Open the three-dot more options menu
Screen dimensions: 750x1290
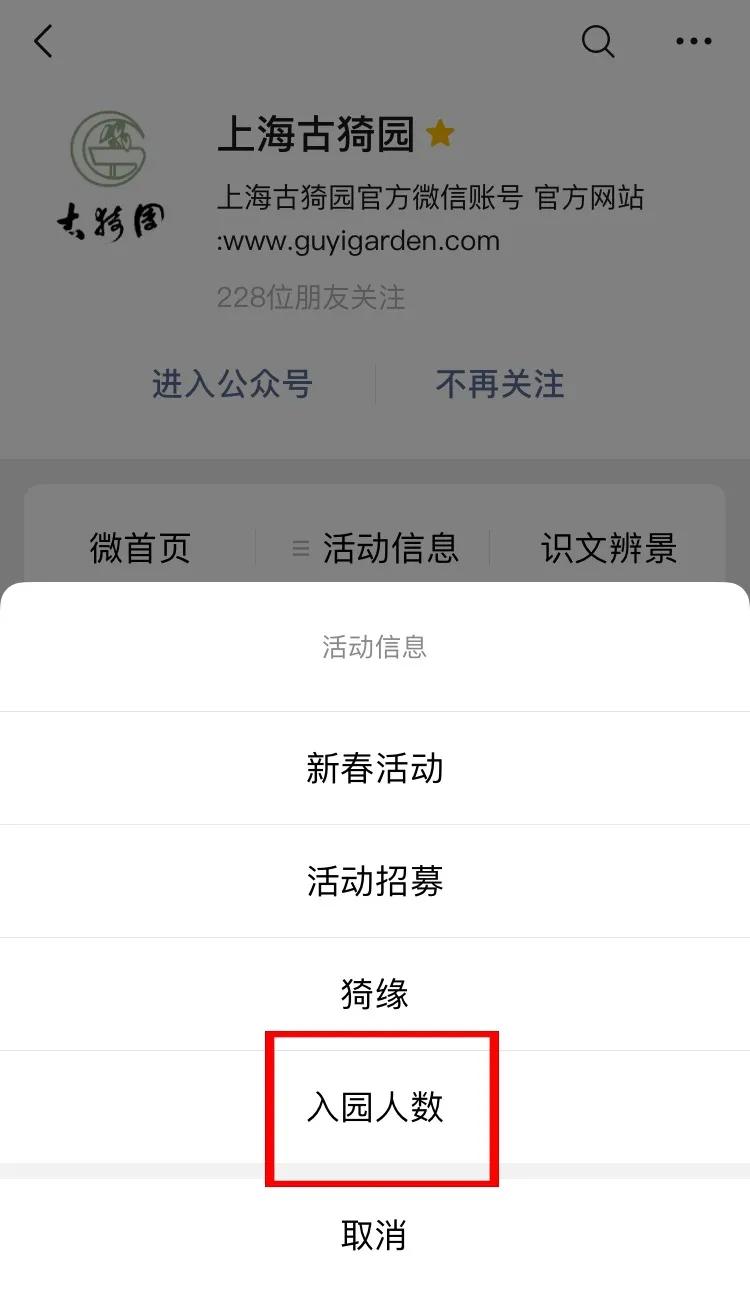click(692, 42)
